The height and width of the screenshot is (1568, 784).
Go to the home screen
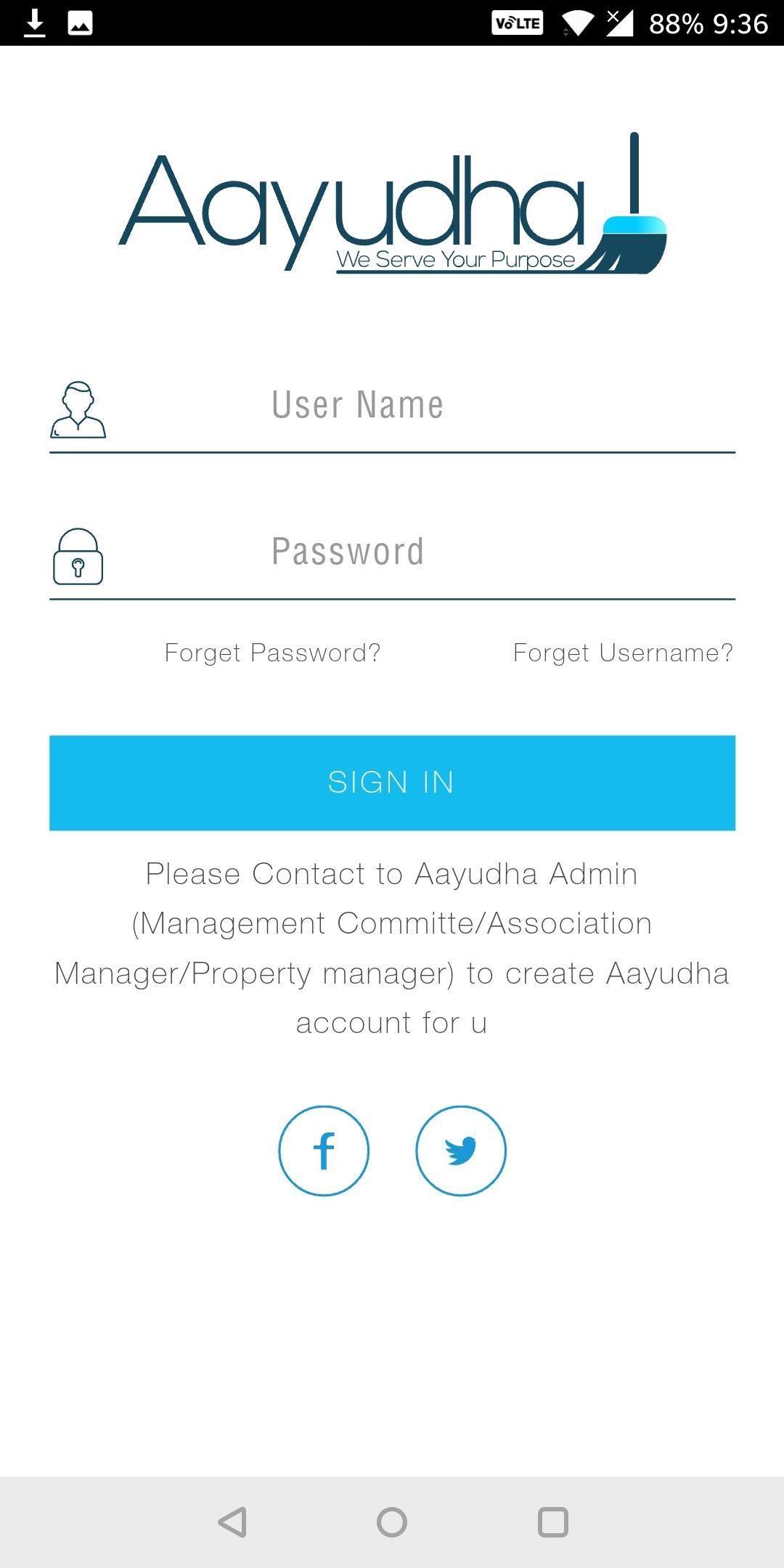[x=392, y=1522]
